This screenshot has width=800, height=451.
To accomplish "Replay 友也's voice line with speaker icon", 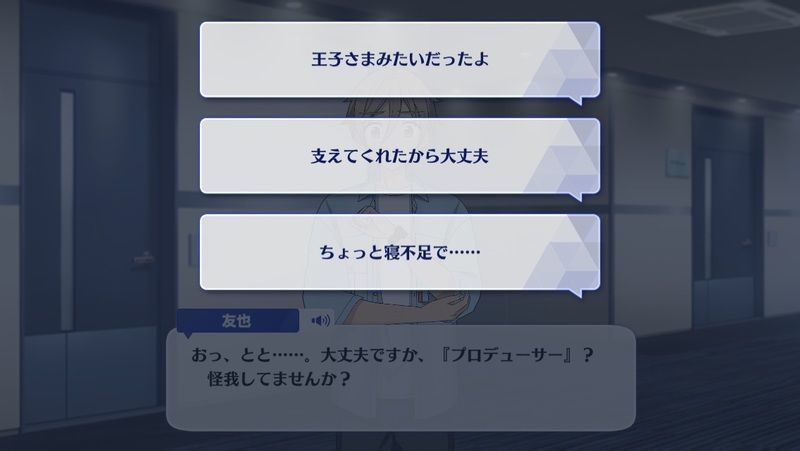I will click(x=320, y=321).
